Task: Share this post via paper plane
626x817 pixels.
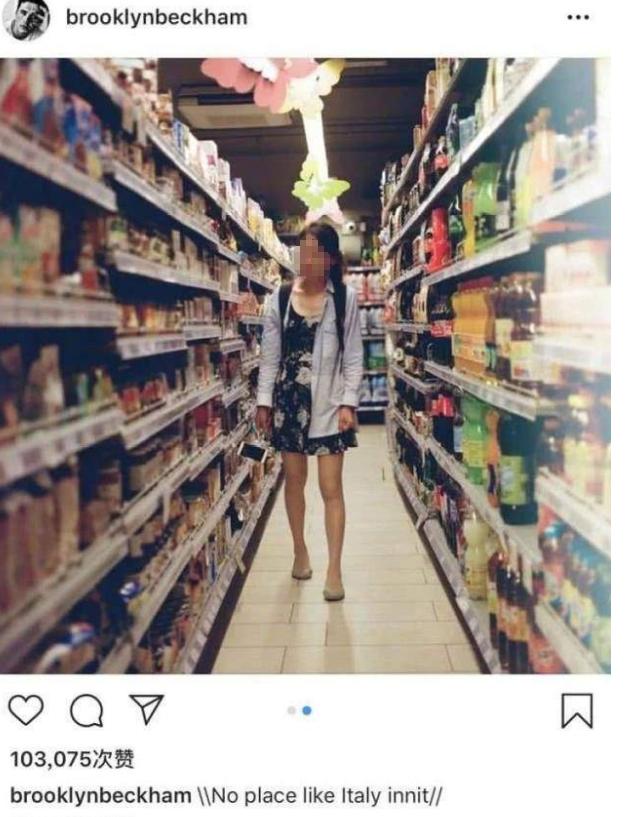Action: 146,710
